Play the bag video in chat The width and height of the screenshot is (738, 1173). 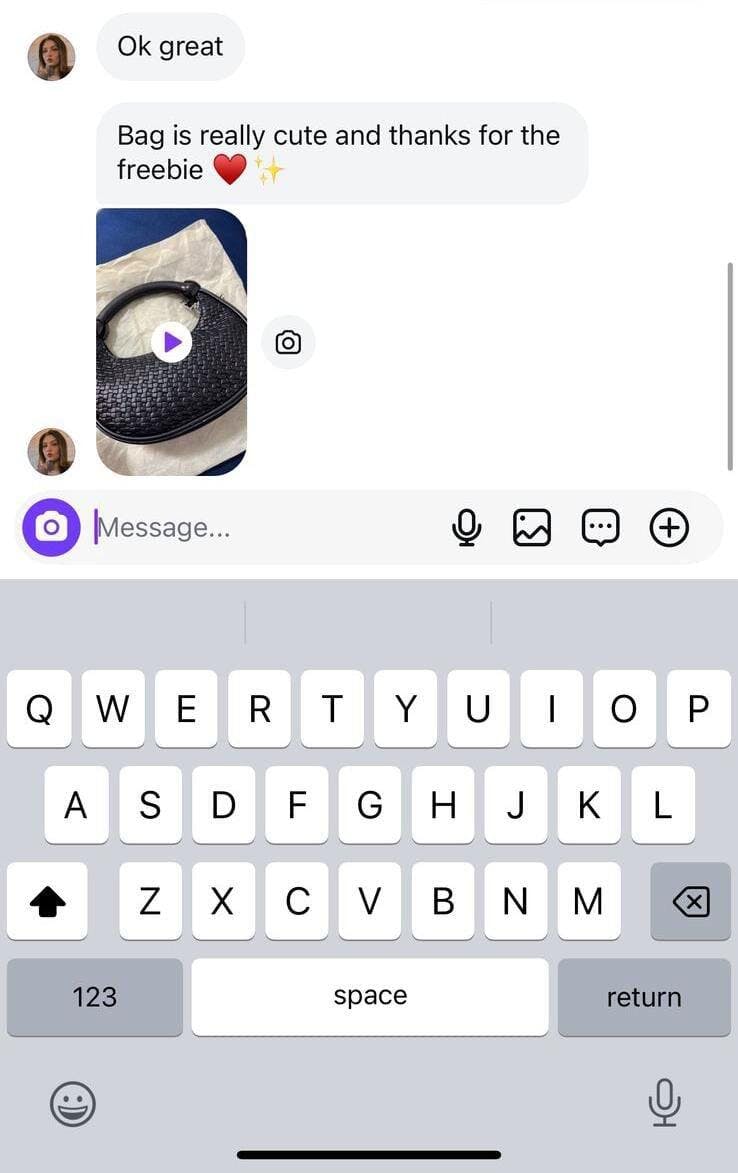(x=172, y=342)
